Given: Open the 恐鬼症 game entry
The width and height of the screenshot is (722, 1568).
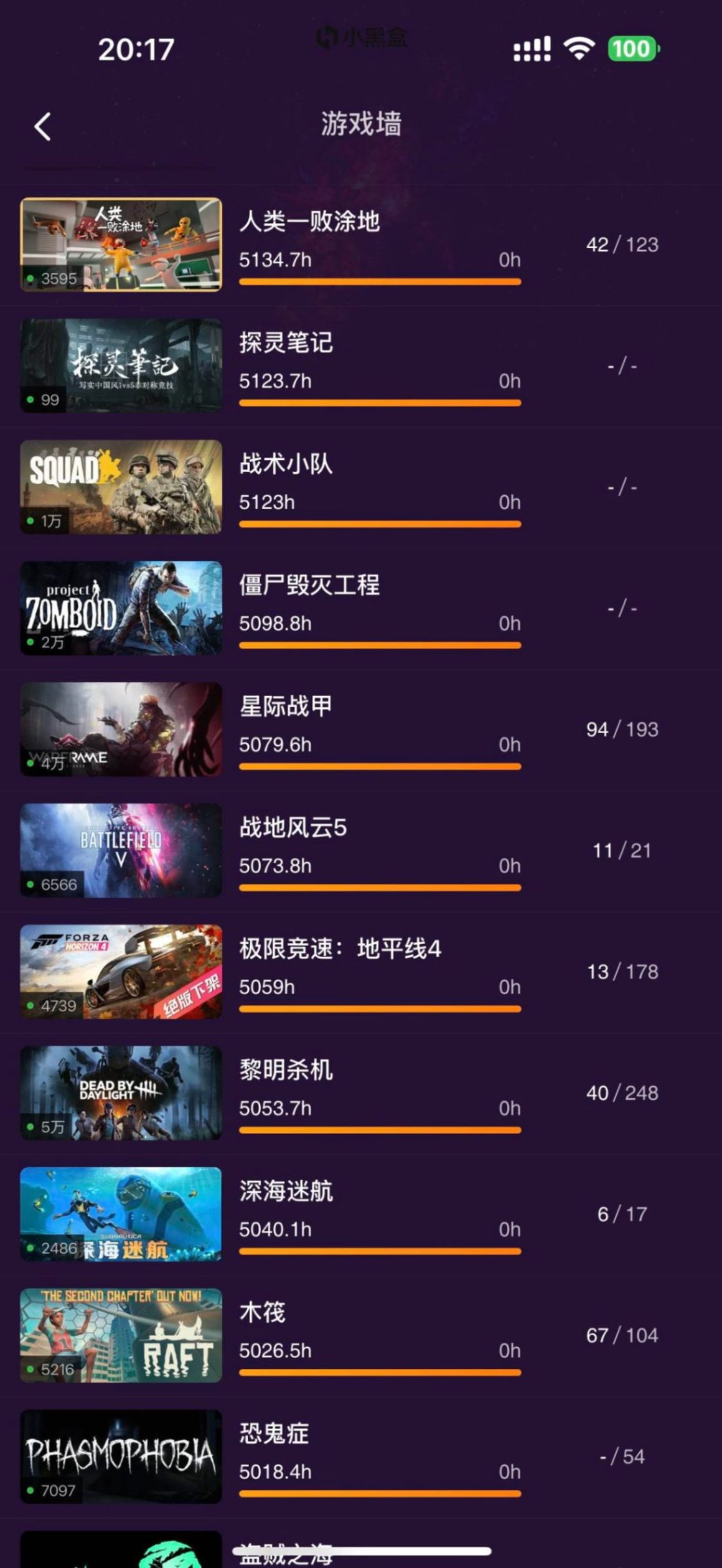Looking at the screenshot, I should 361,1457.
